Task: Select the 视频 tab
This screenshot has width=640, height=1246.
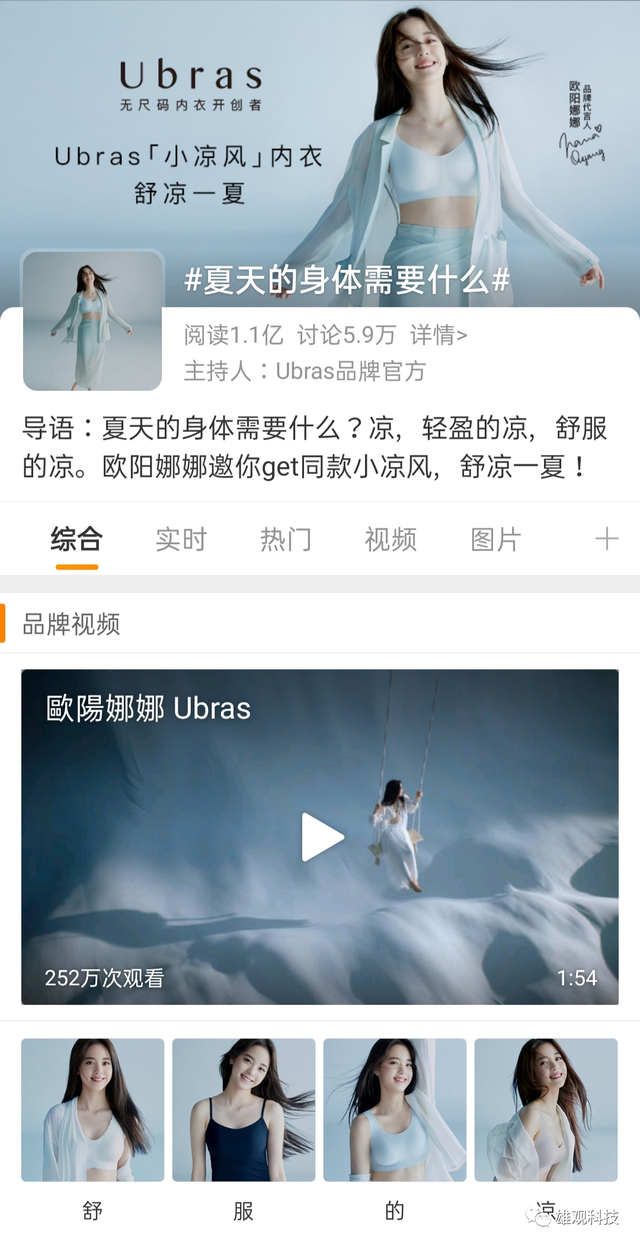Action: (x=390, y=540)
